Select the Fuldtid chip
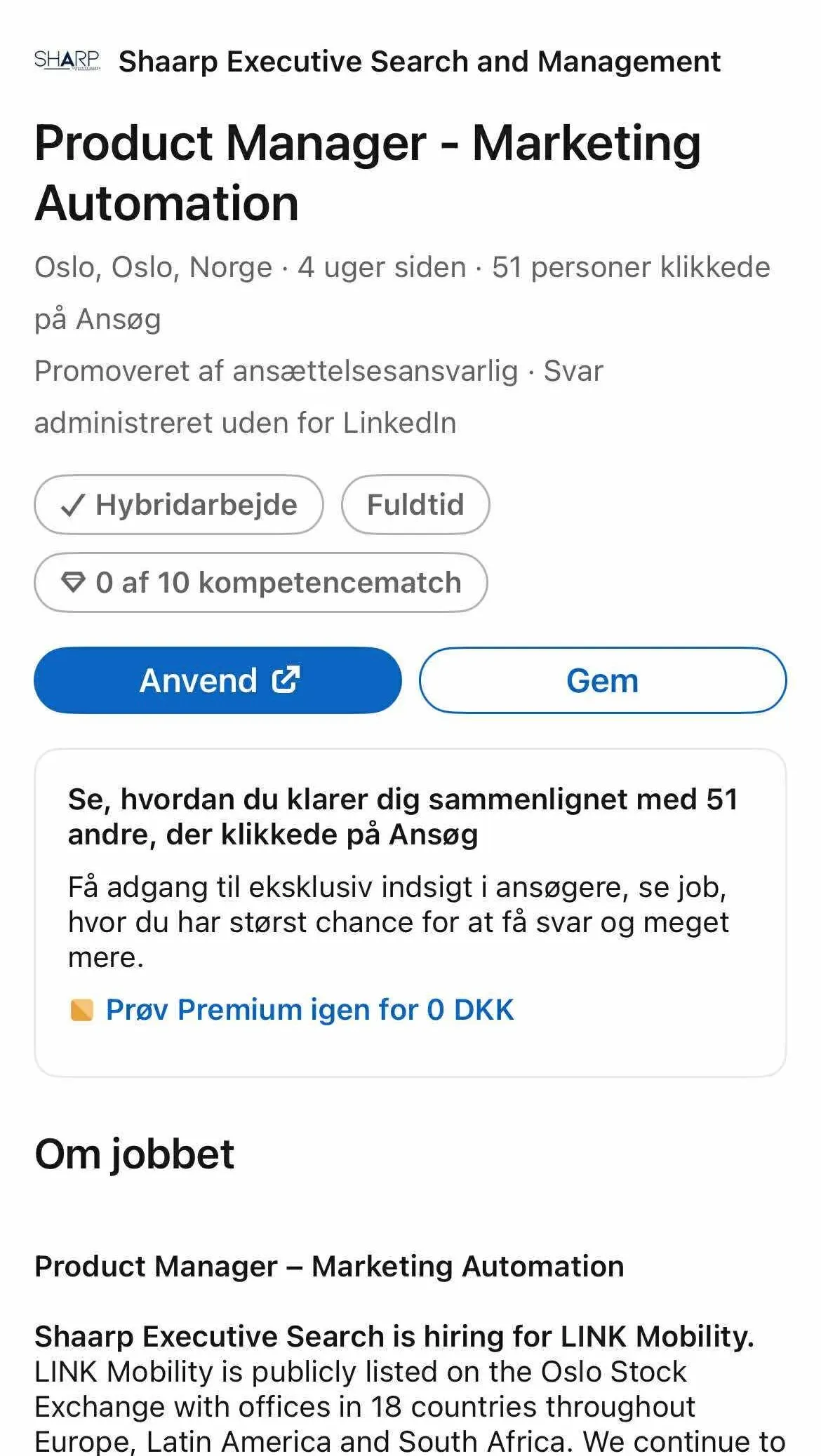The image size is (821, 1456). (x=415, y=505)
